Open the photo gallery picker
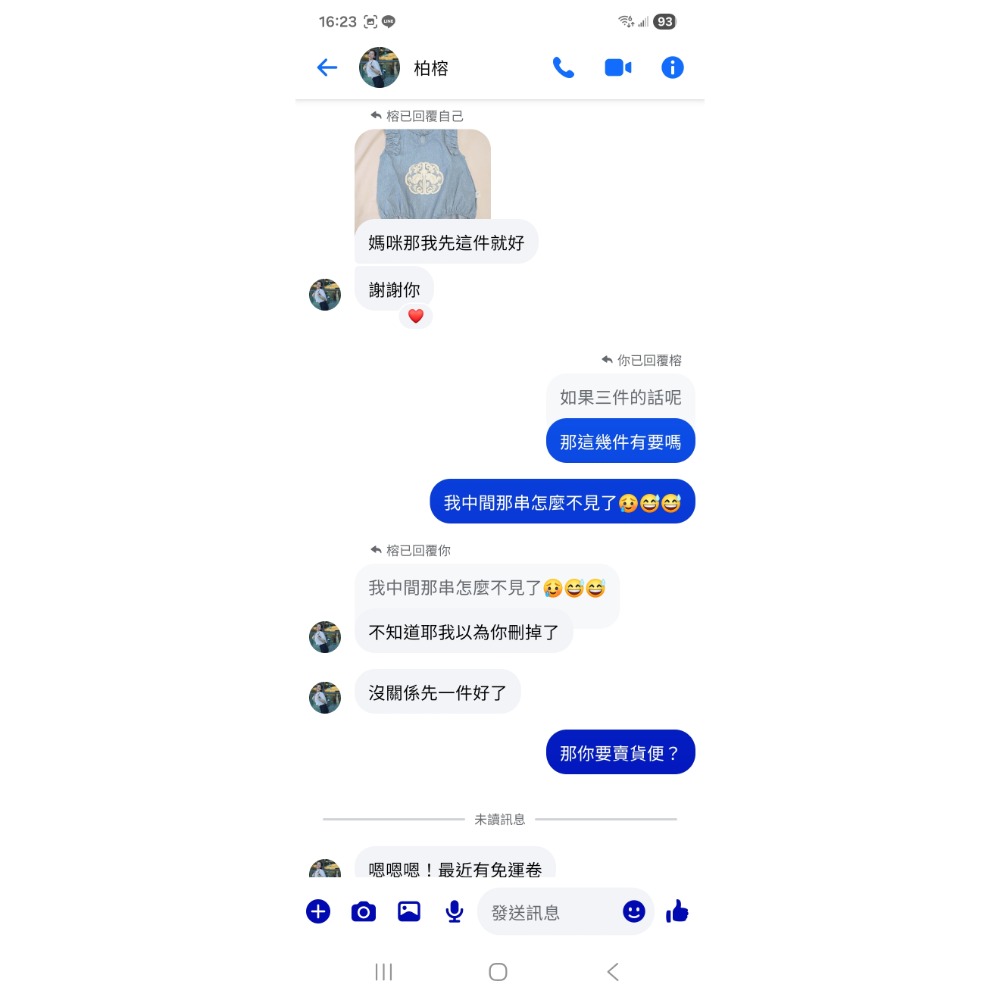The height and width of the screenshot is (1000, 1000). pyautogui.click(x=409, y=911)
